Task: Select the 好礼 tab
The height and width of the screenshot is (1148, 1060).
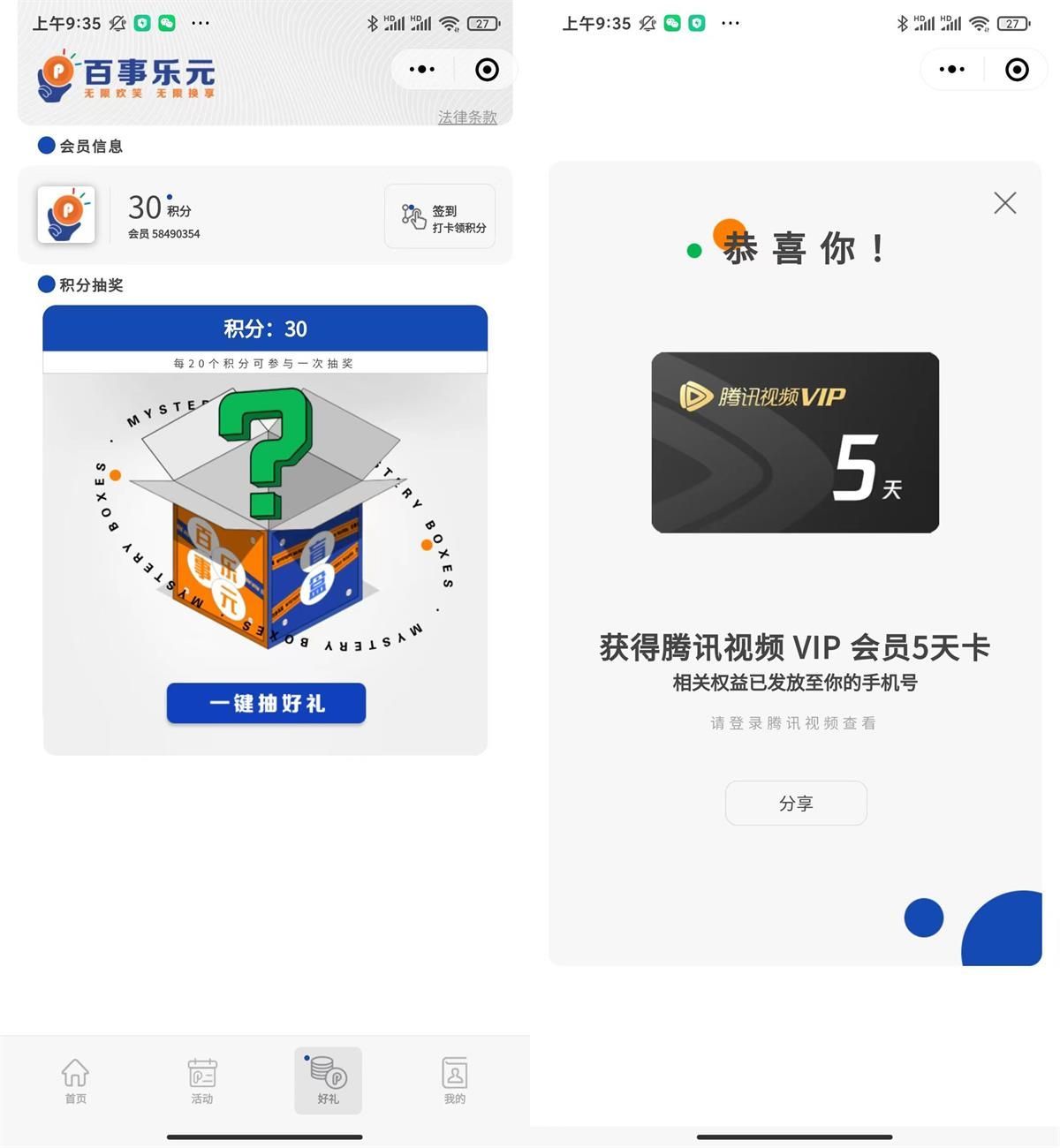Action: click(328, 1081)
